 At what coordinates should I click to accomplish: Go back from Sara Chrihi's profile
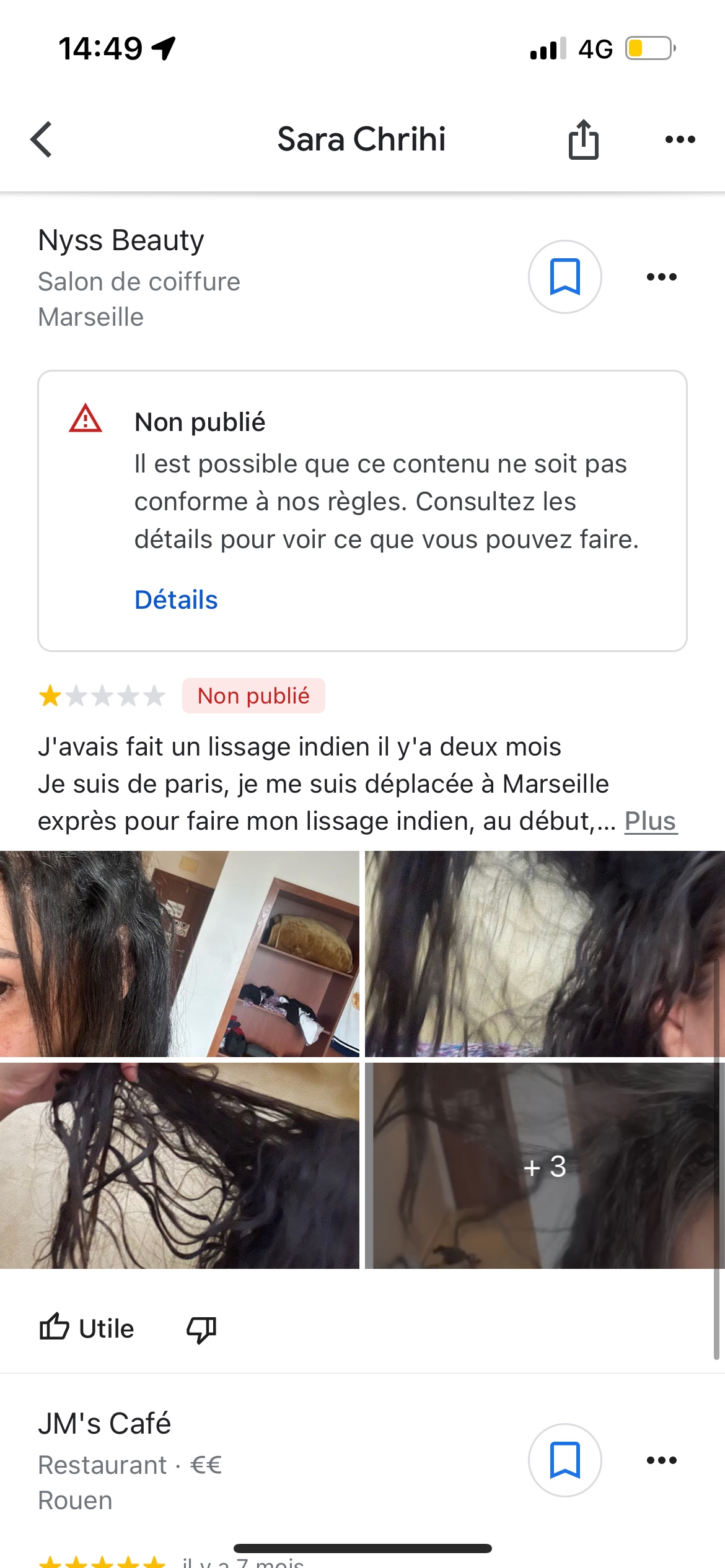tap(42, 139)
